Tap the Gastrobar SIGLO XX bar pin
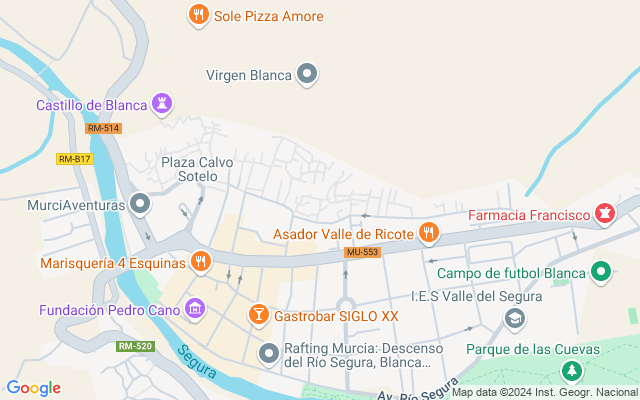The image size is (640, 400). coord(259,315)
